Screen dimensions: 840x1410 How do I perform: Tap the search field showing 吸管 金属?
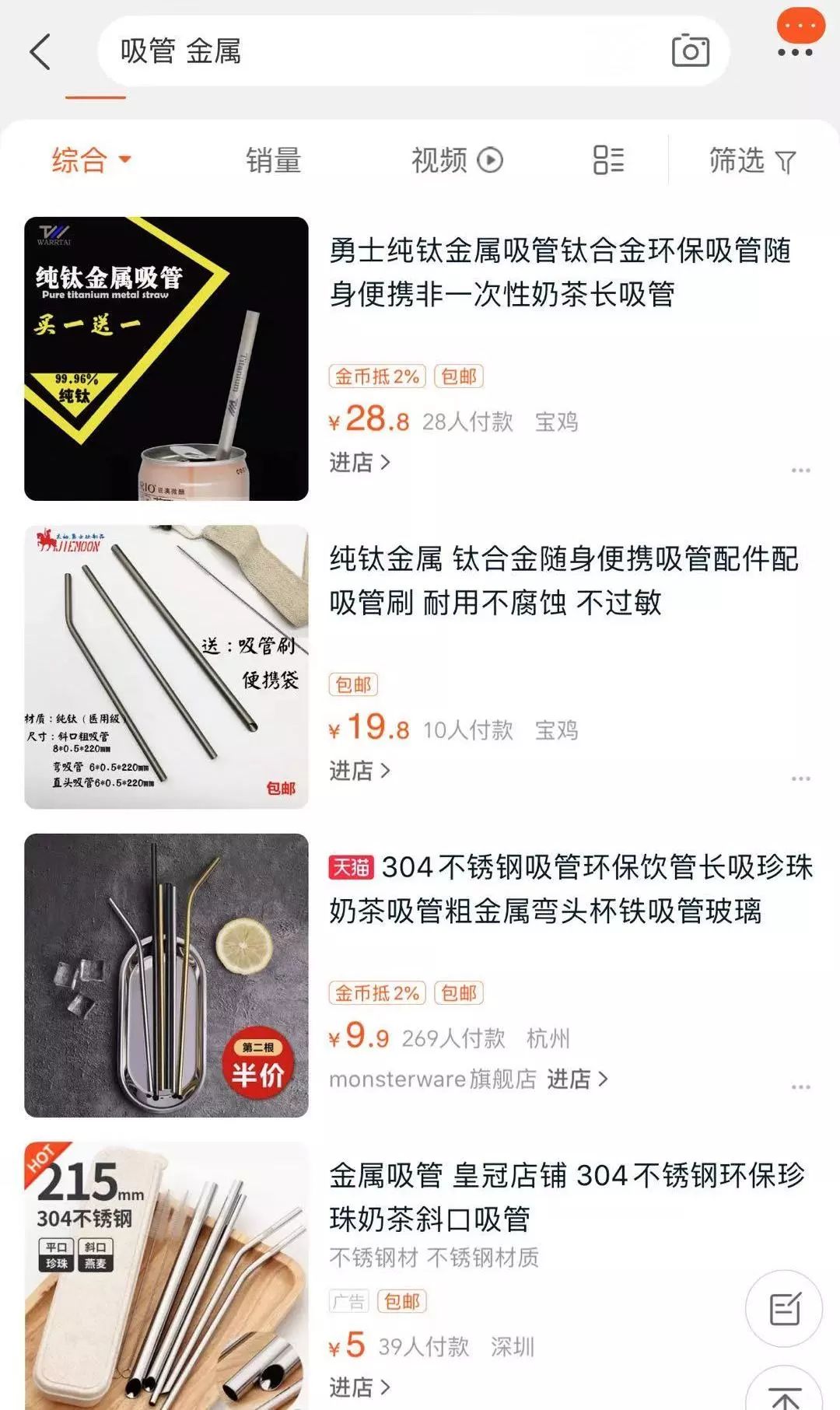pos(311,51)
